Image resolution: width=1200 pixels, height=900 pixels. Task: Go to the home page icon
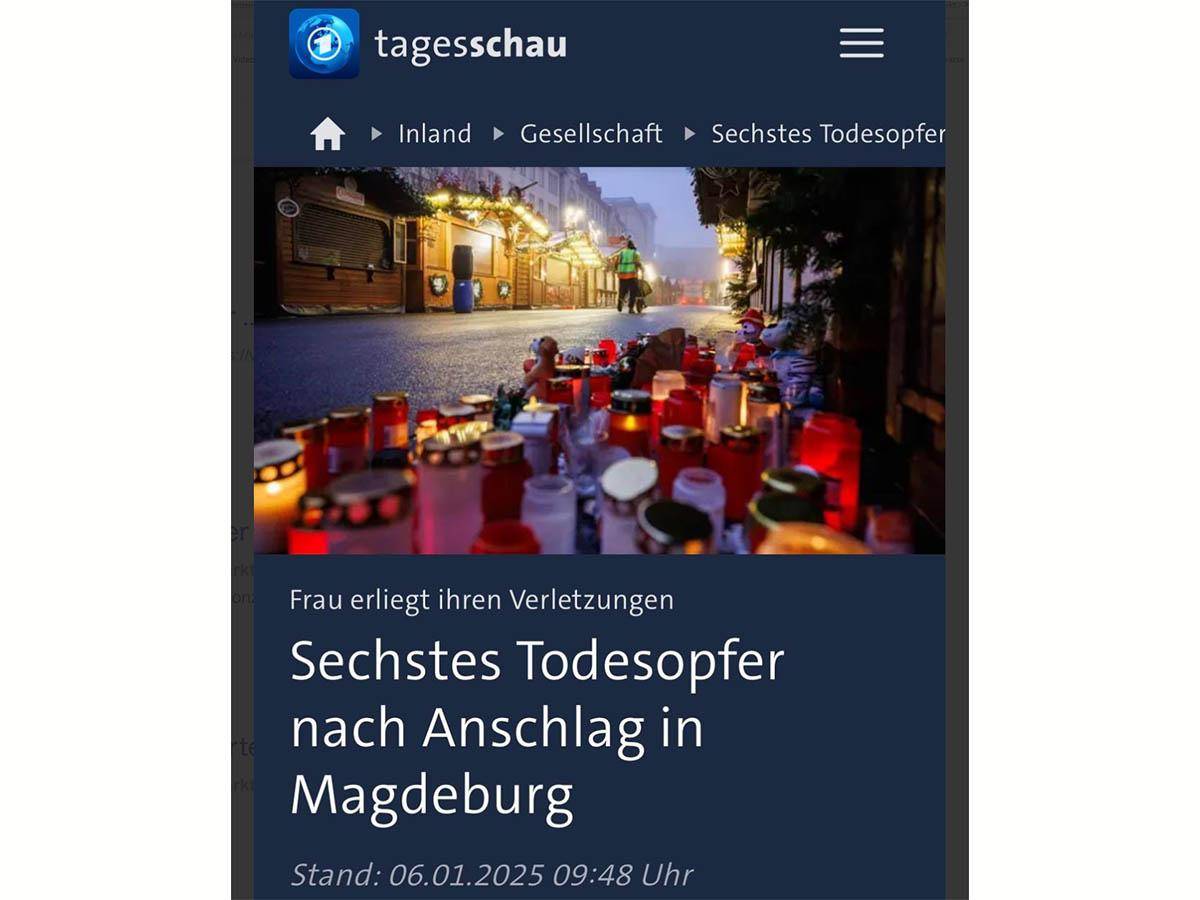pos(327,133)
